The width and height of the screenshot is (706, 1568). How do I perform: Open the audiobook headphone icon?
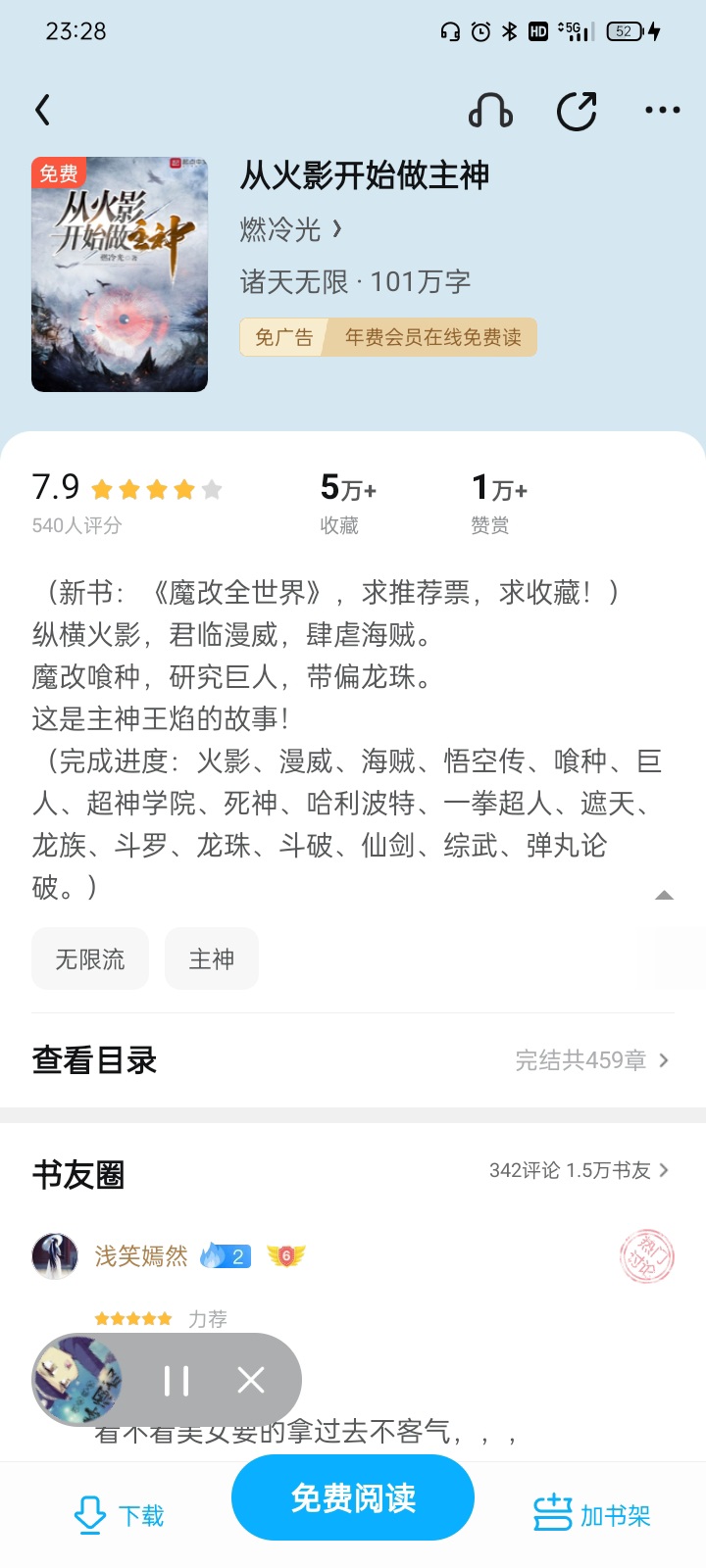pyautogui.click(x=490, y=110)
